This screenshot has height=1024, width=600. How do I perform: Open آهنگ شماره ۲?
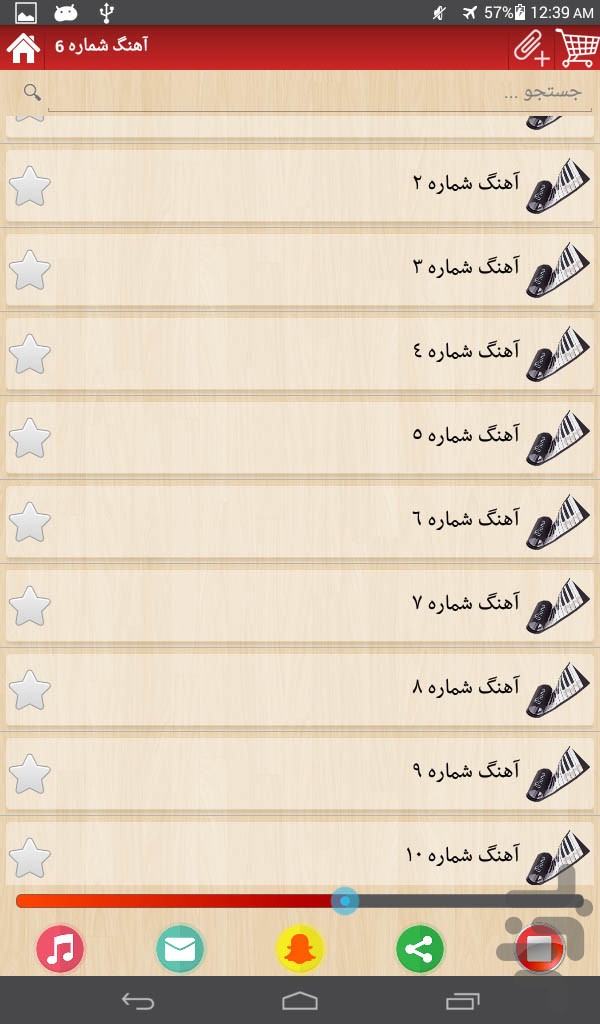point(300,186)
